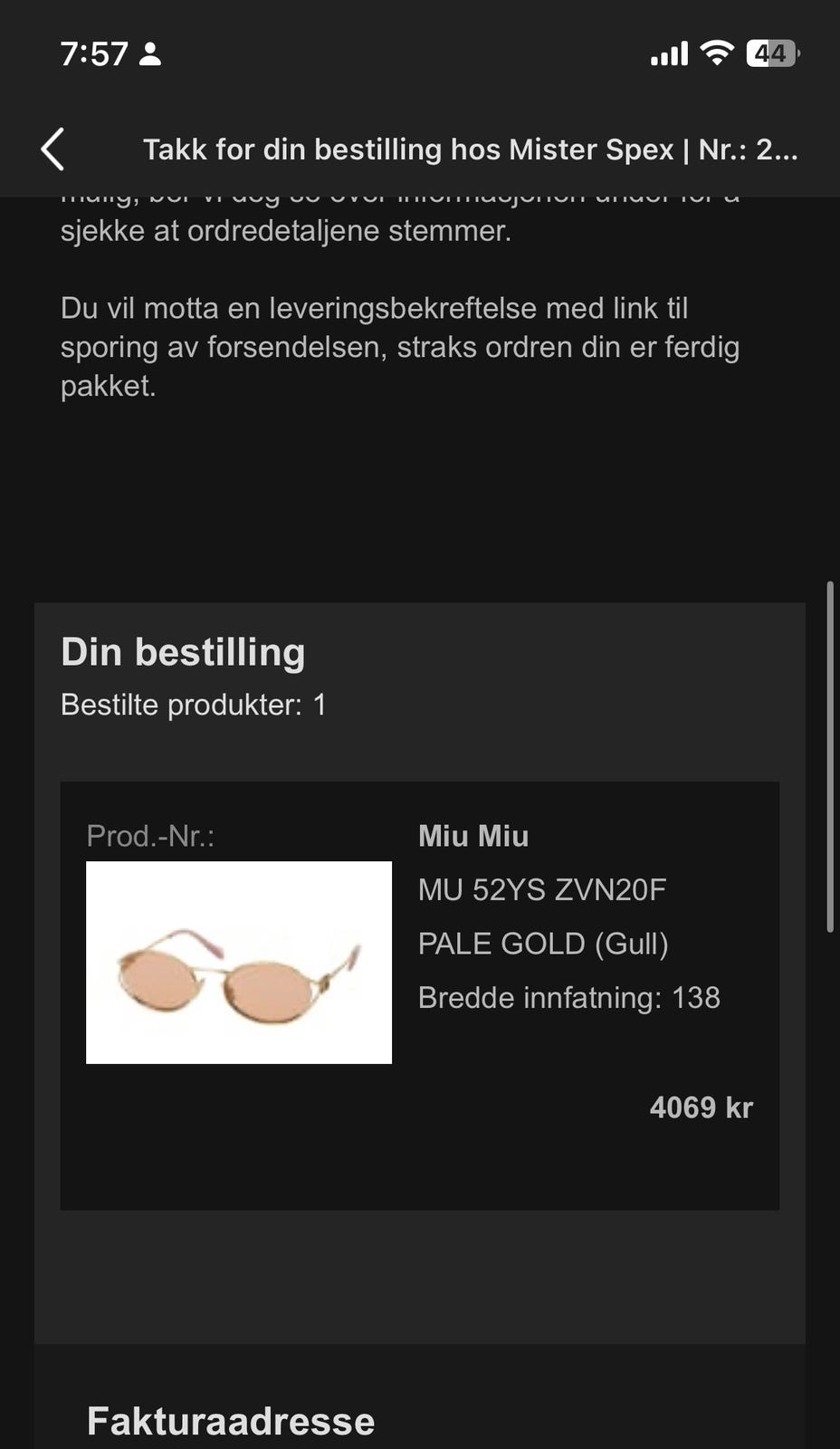Tap the 'Fakturaadresse' section heading
The height and width of the screenshot is (1449, 840).
(230, 1421)
